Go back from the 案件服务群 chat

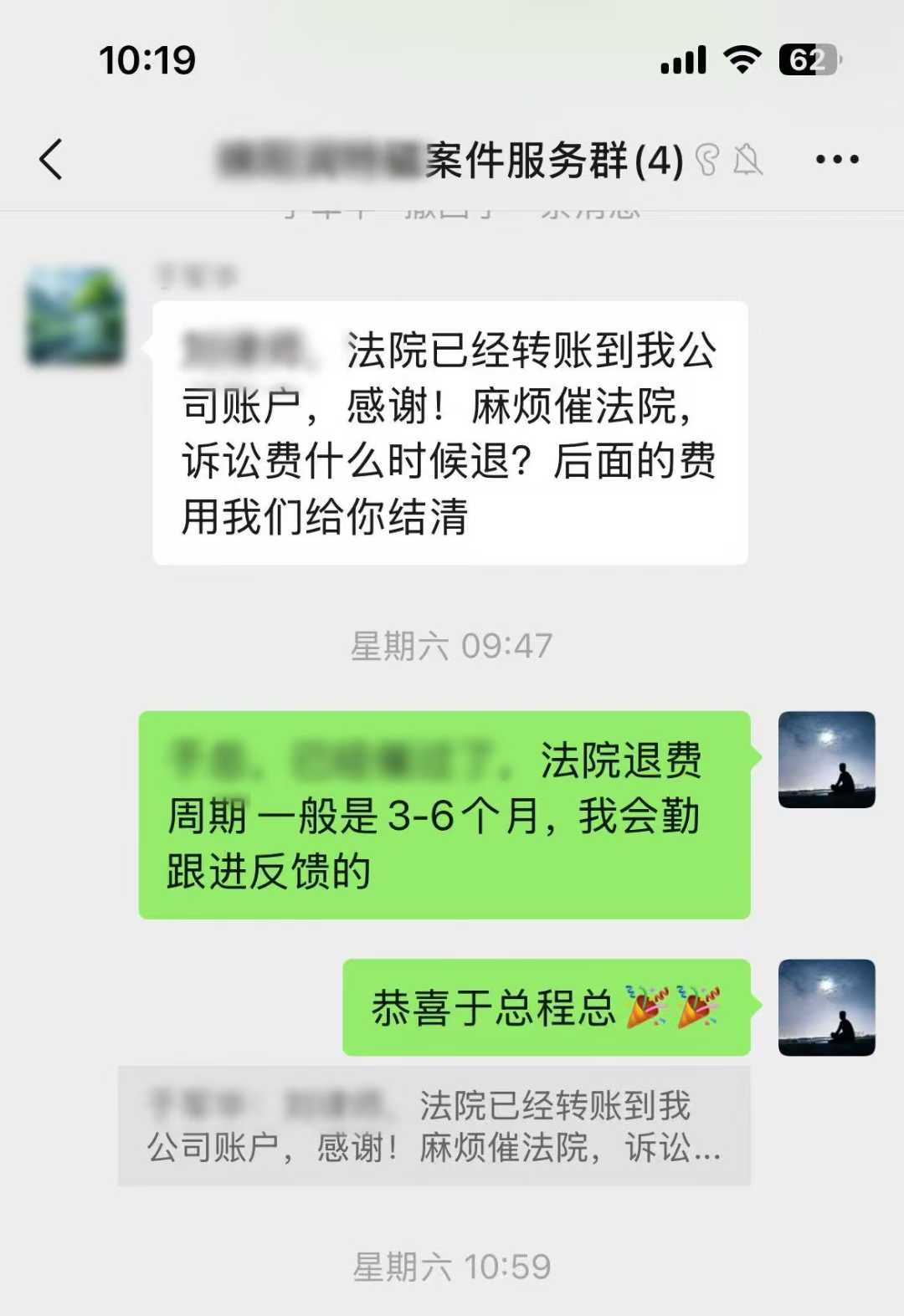[51, 159]
